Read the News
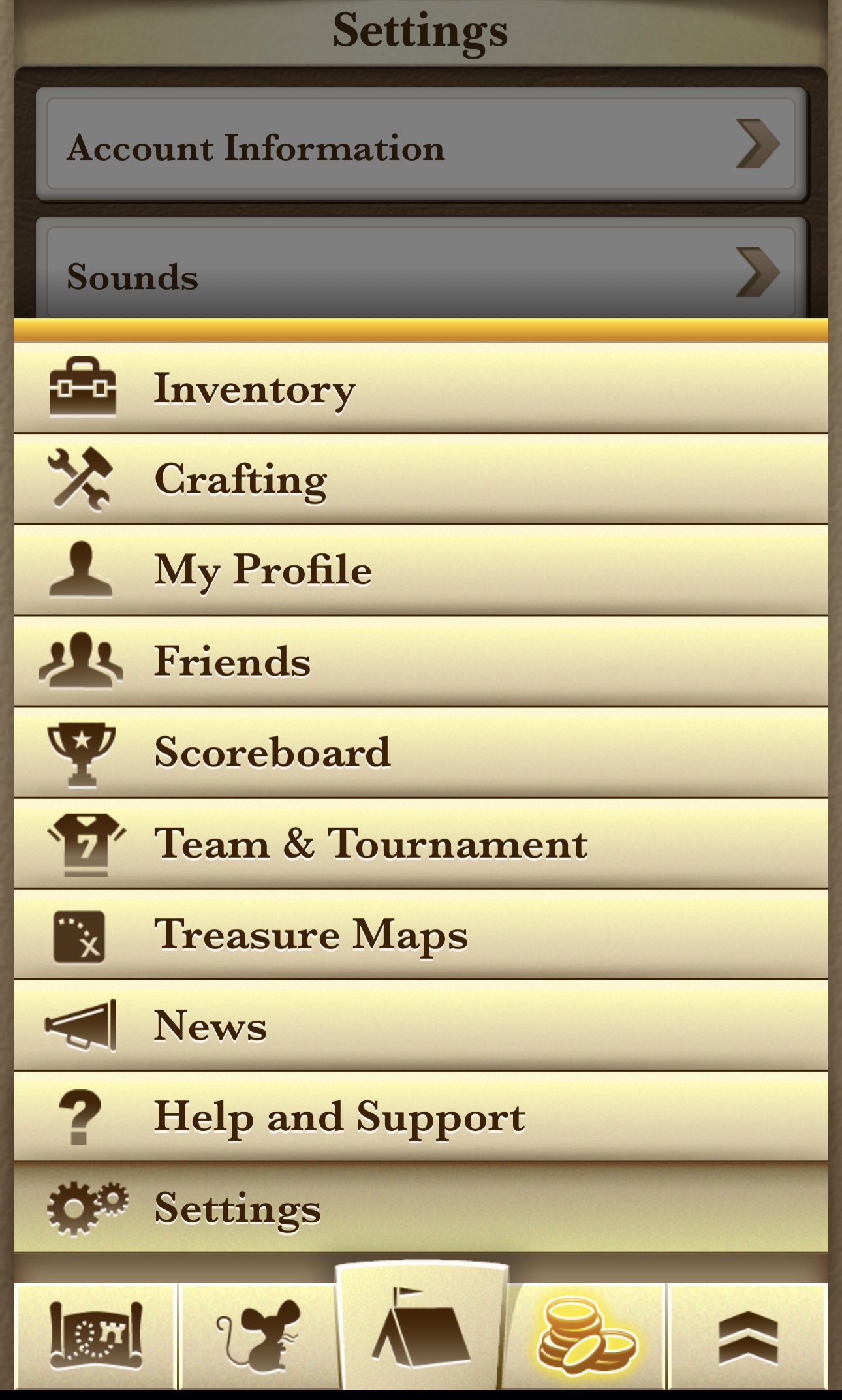The height and width of the screenshot is (1400, 842). coord(421,1025)
